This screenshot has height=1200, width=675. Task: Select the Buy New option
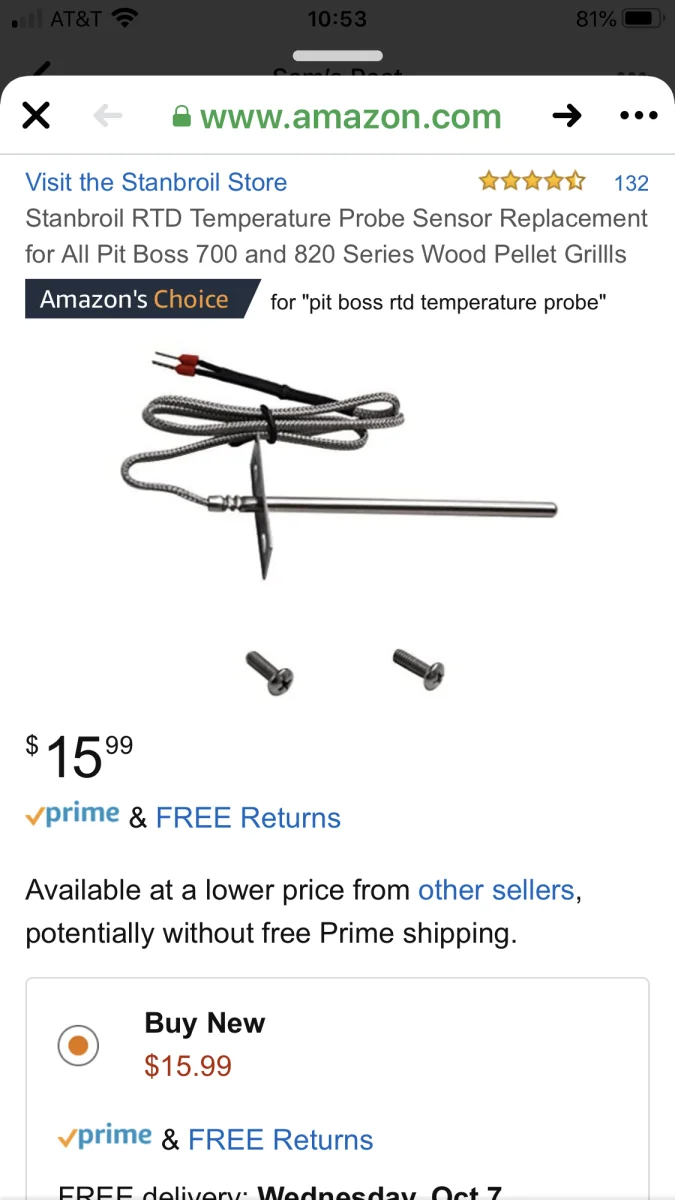click(78, 1046)
